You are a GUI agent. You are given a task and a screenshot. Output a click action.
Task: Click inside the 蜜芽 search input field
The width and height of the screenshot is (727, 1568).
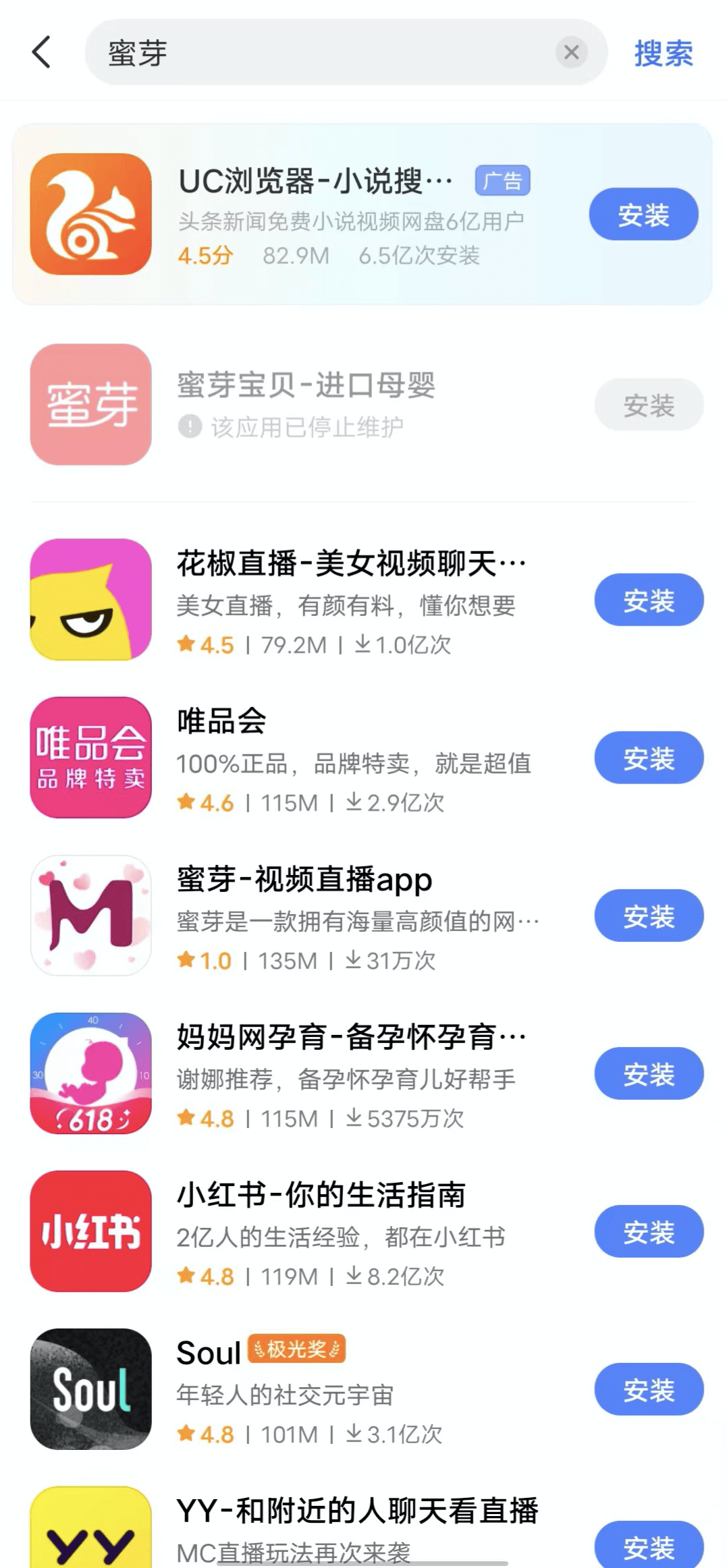click(304, 52)
